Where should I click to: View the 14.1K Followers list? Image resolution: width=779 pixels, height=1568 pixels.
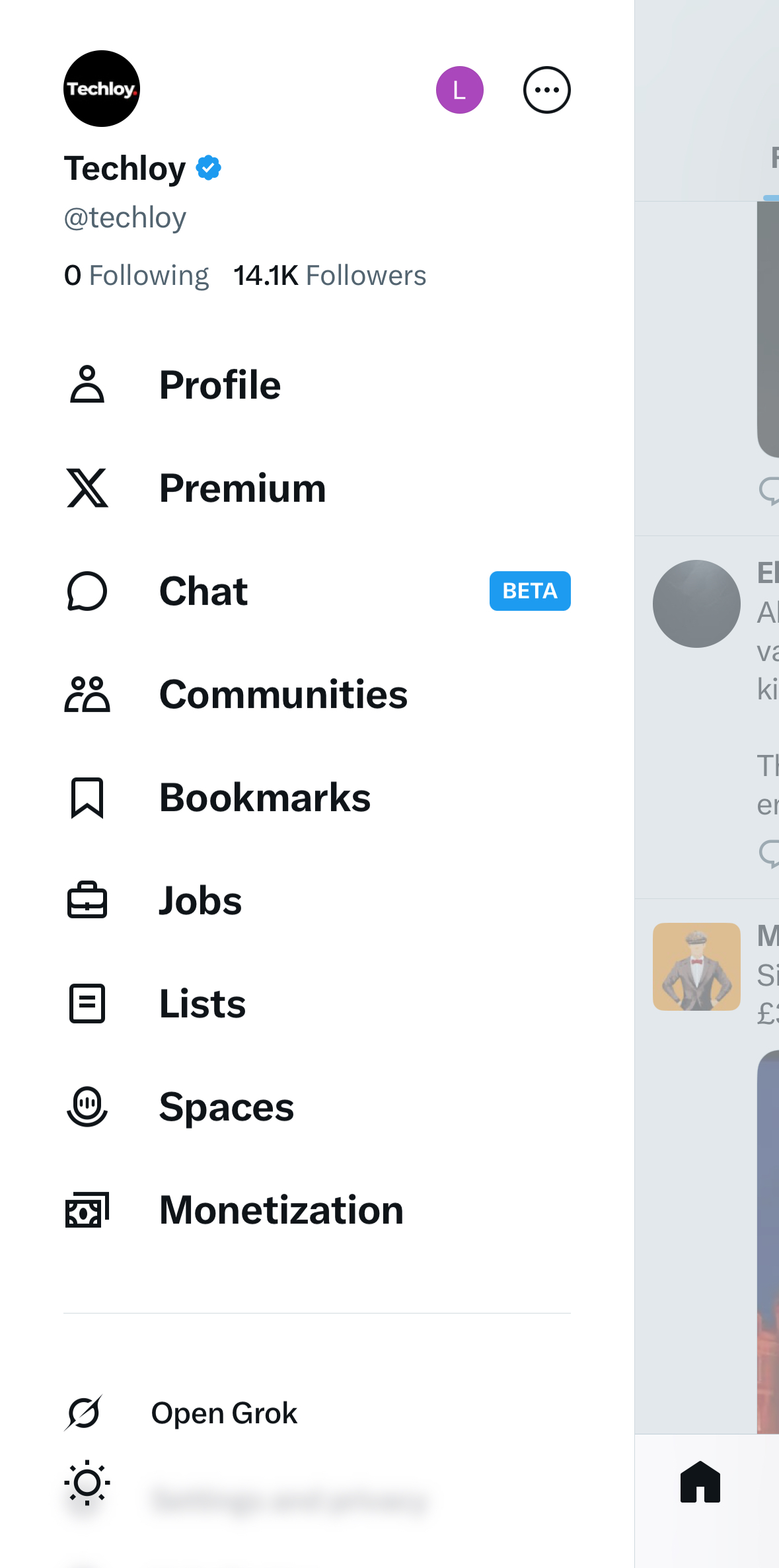pyautogui.click(x=330, y=276)
